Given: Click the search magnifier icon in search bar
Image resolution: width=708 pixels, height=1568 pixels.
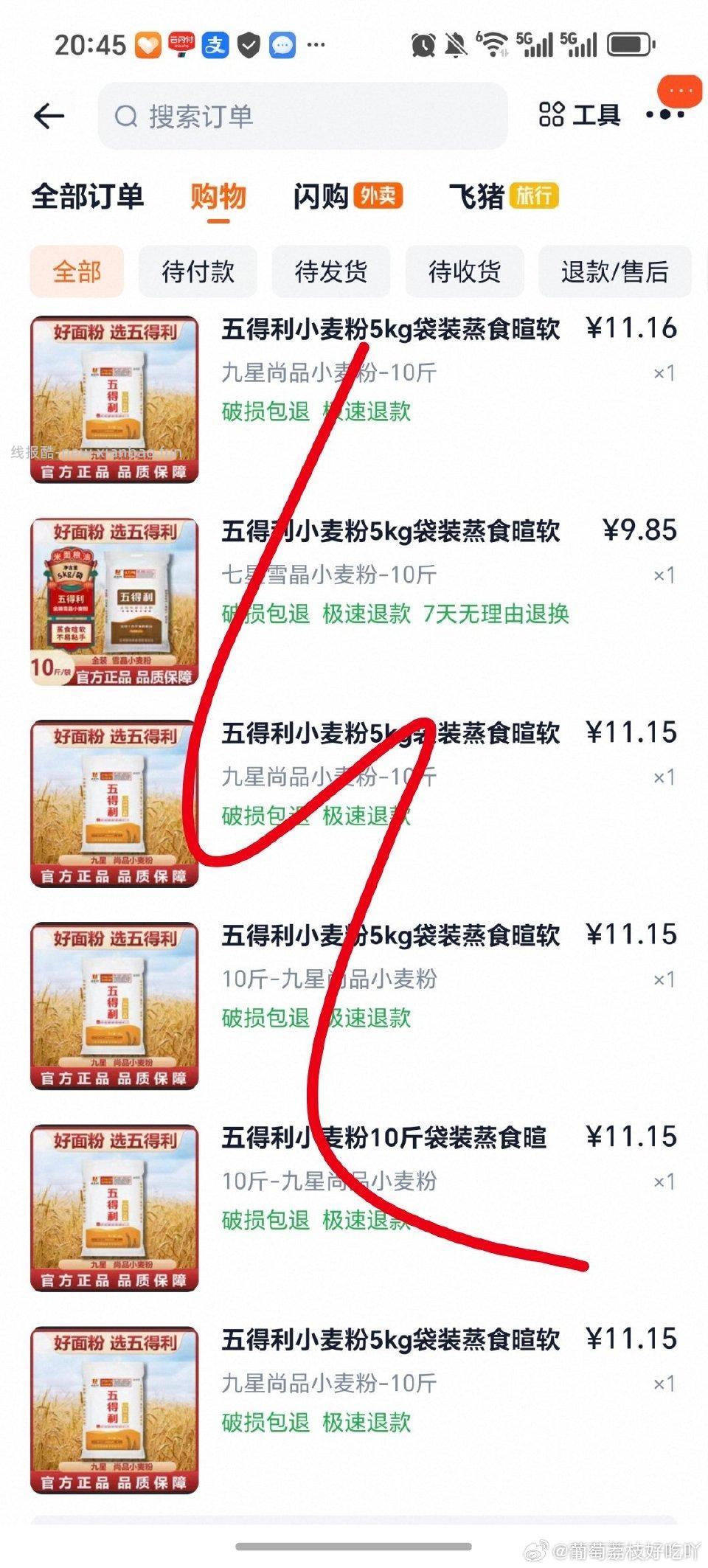Looking at the screenshot, I should [x=125, y=116].
